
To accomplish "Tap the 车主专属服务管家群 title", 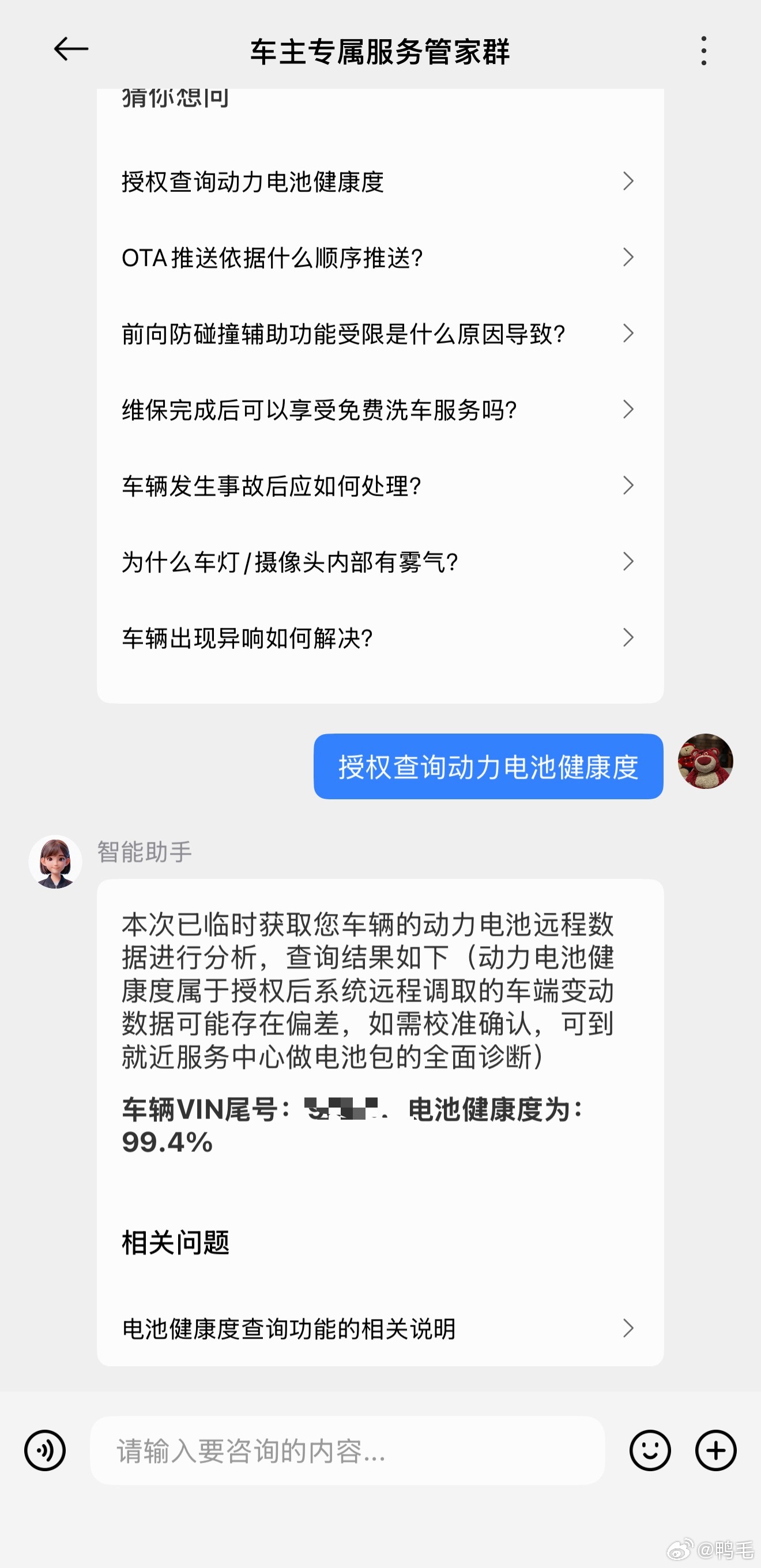I will [x=380, y=51].
